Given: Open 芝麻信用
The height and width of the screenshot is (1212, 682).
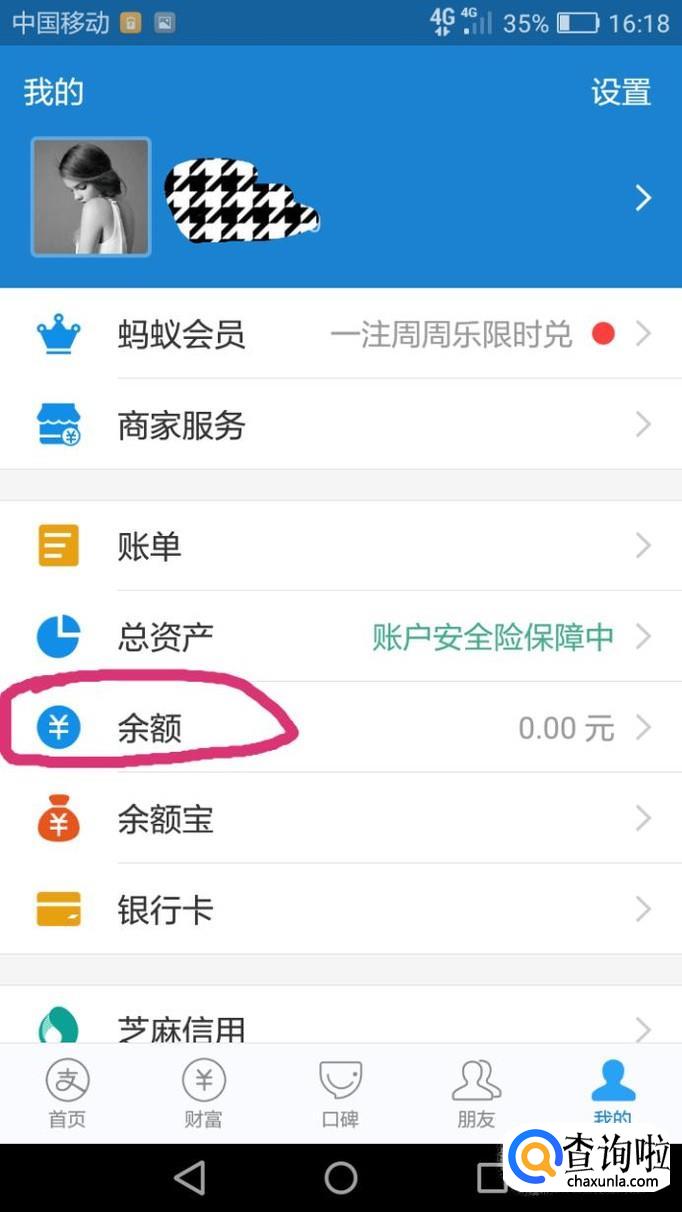Looking at the screenshot, I should coord(340,1025).
